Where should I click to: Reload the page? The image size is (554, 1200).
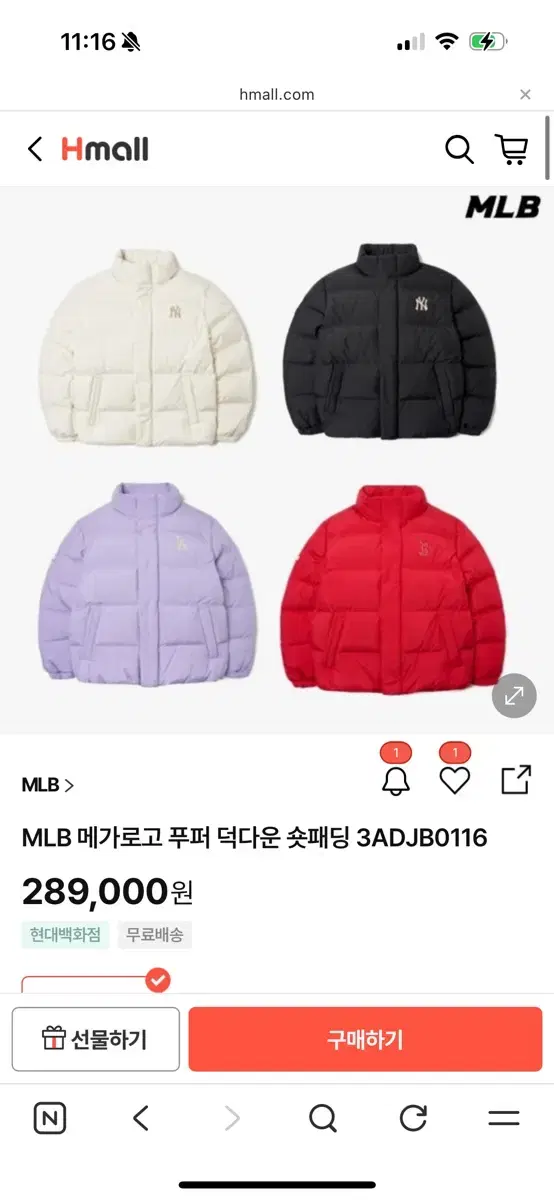[413, 1118]
